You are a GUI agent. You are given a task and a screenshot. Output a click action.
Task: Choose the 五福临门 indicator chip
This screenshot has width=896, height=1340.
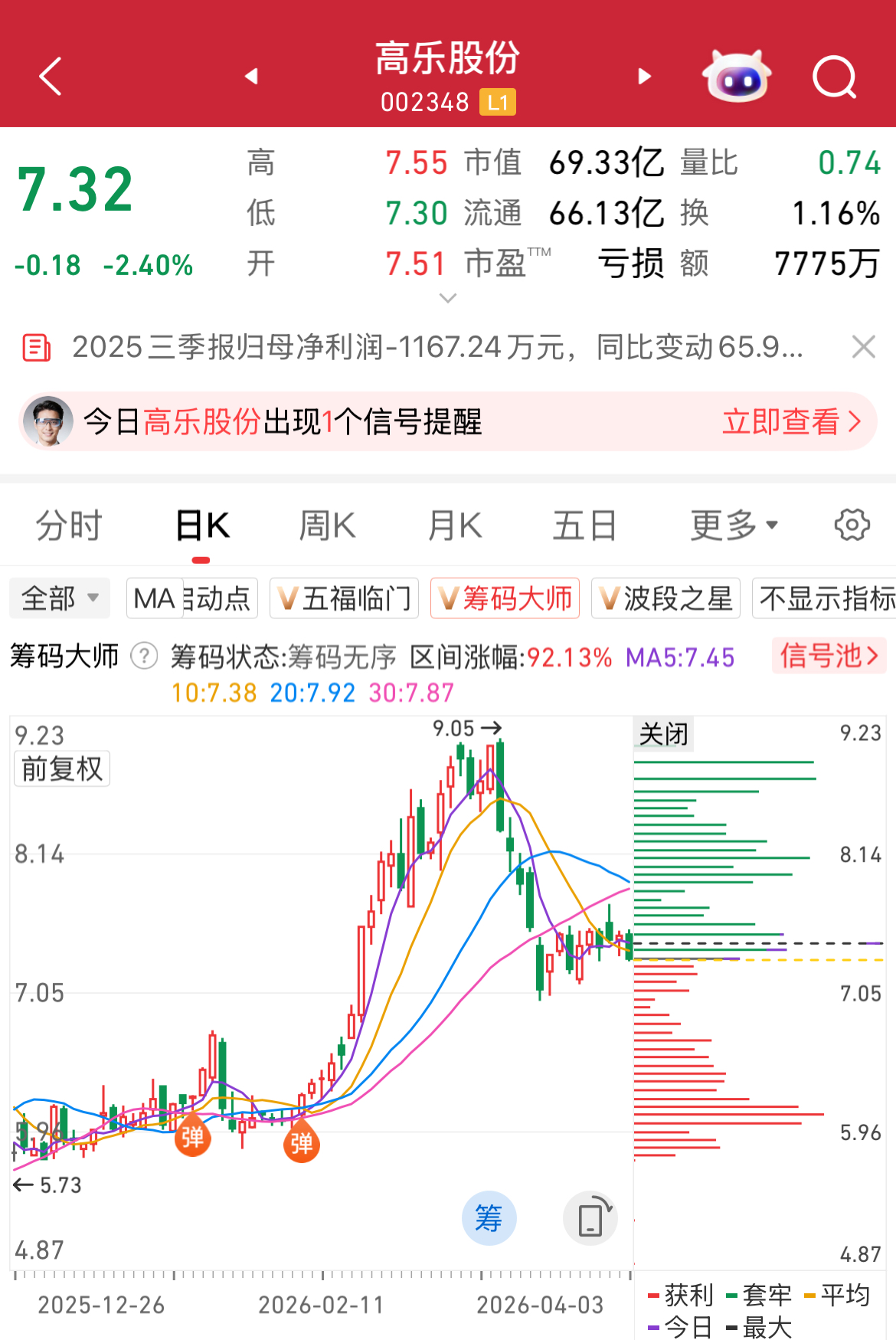tap(345, 598)
